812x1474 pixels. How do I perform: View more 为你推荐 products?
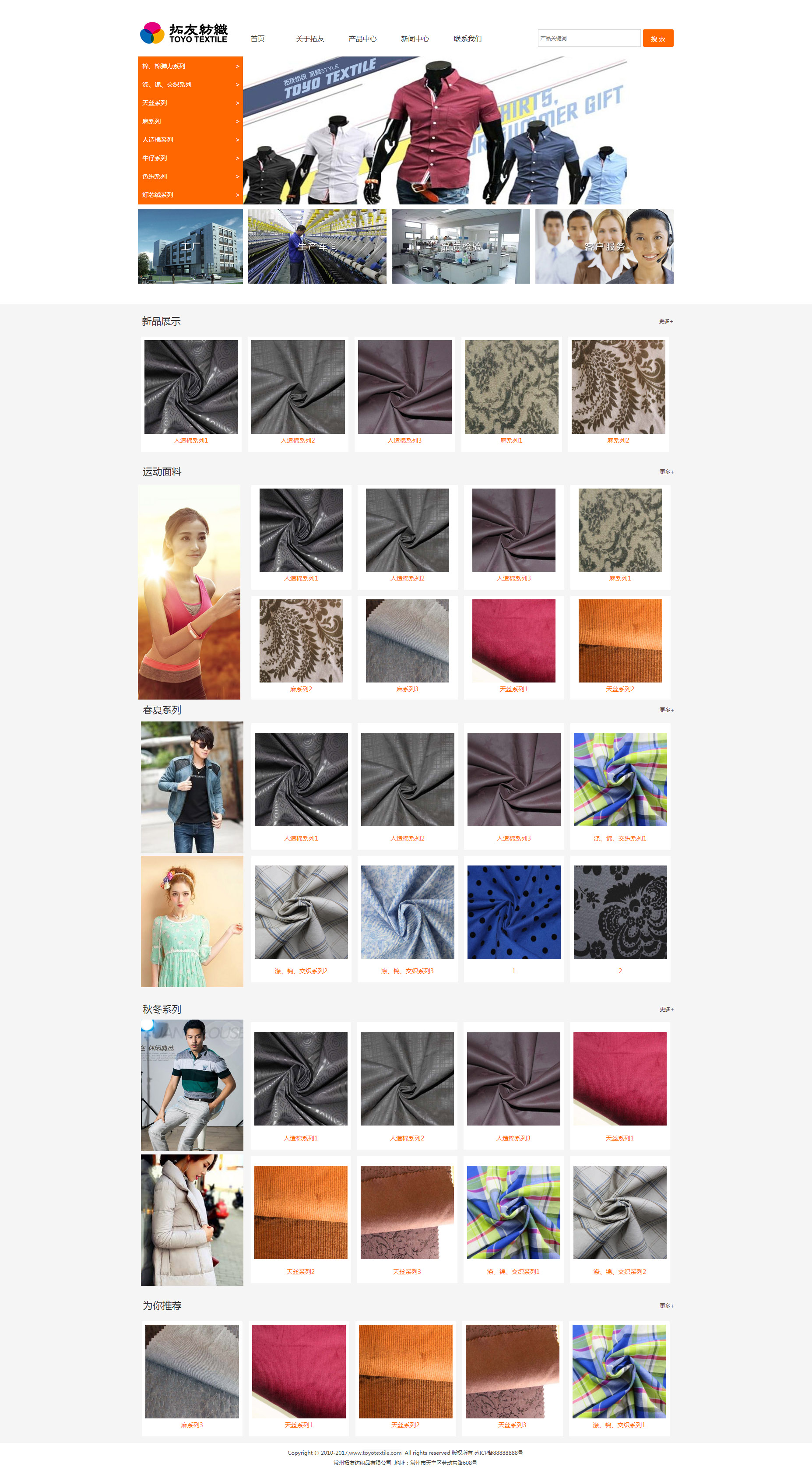[x=667, y=1306]
